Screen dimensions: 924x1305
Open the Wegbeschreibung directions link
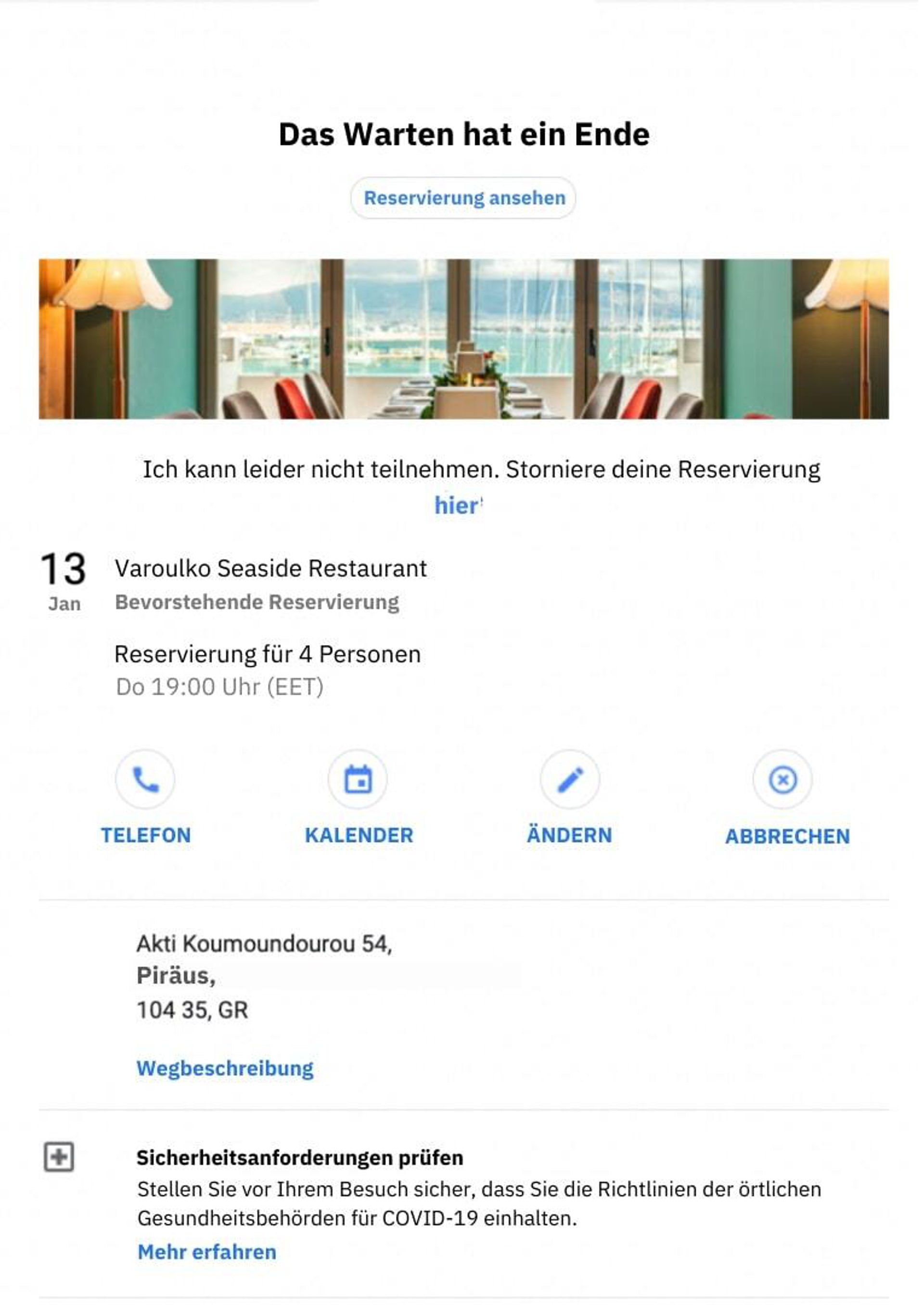click(225, 1069)
